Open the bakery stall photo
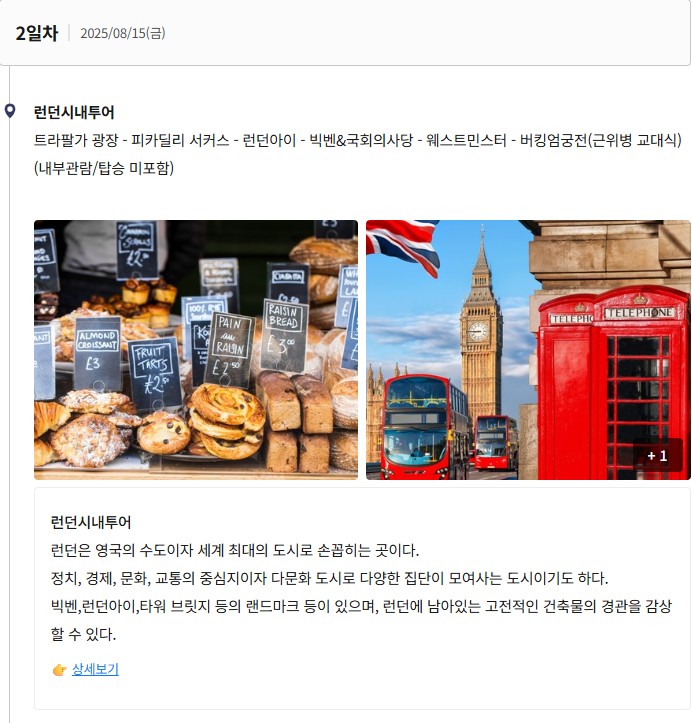 pyautogui.click(x=196, y=350)
